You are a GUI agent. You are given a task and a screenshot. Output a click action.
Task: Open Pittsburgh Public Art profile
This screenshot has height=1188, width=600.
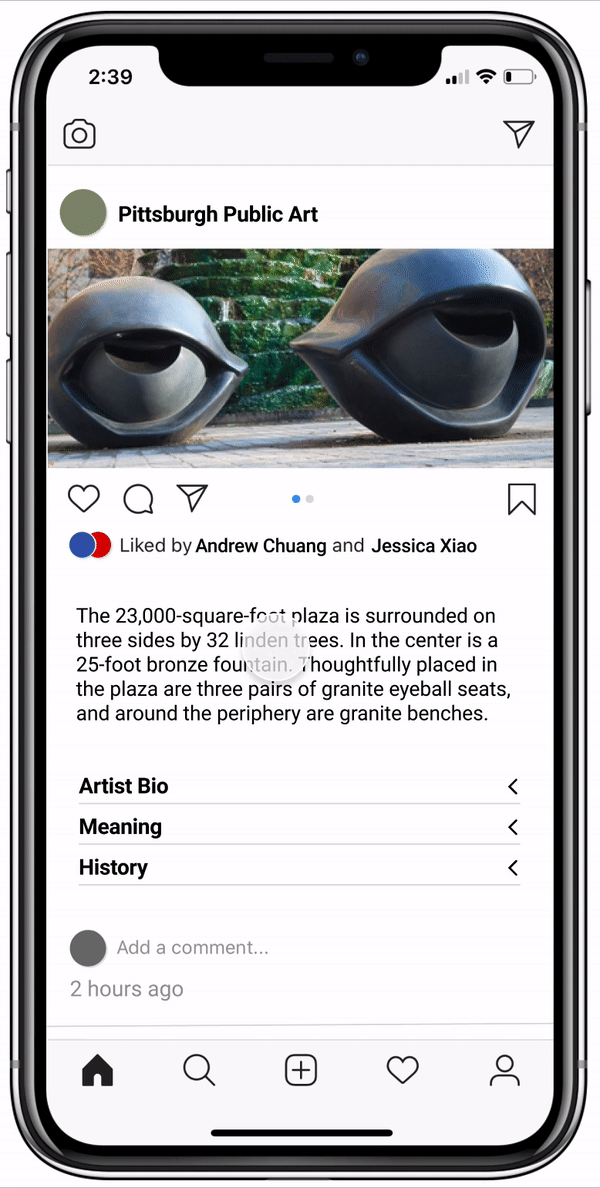pyautogui.click(x=217, y=214)
